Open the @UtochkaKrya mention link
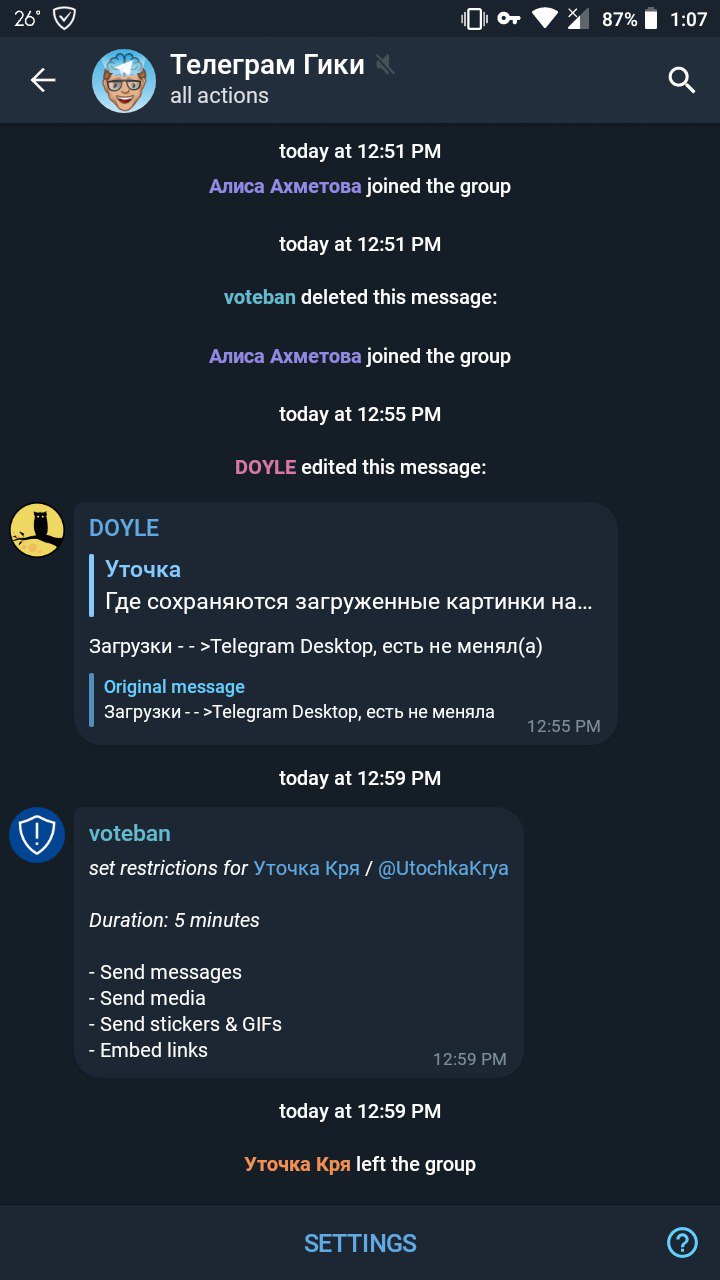This screenshot has height=1280, width=720. click(x=443, y=868)
